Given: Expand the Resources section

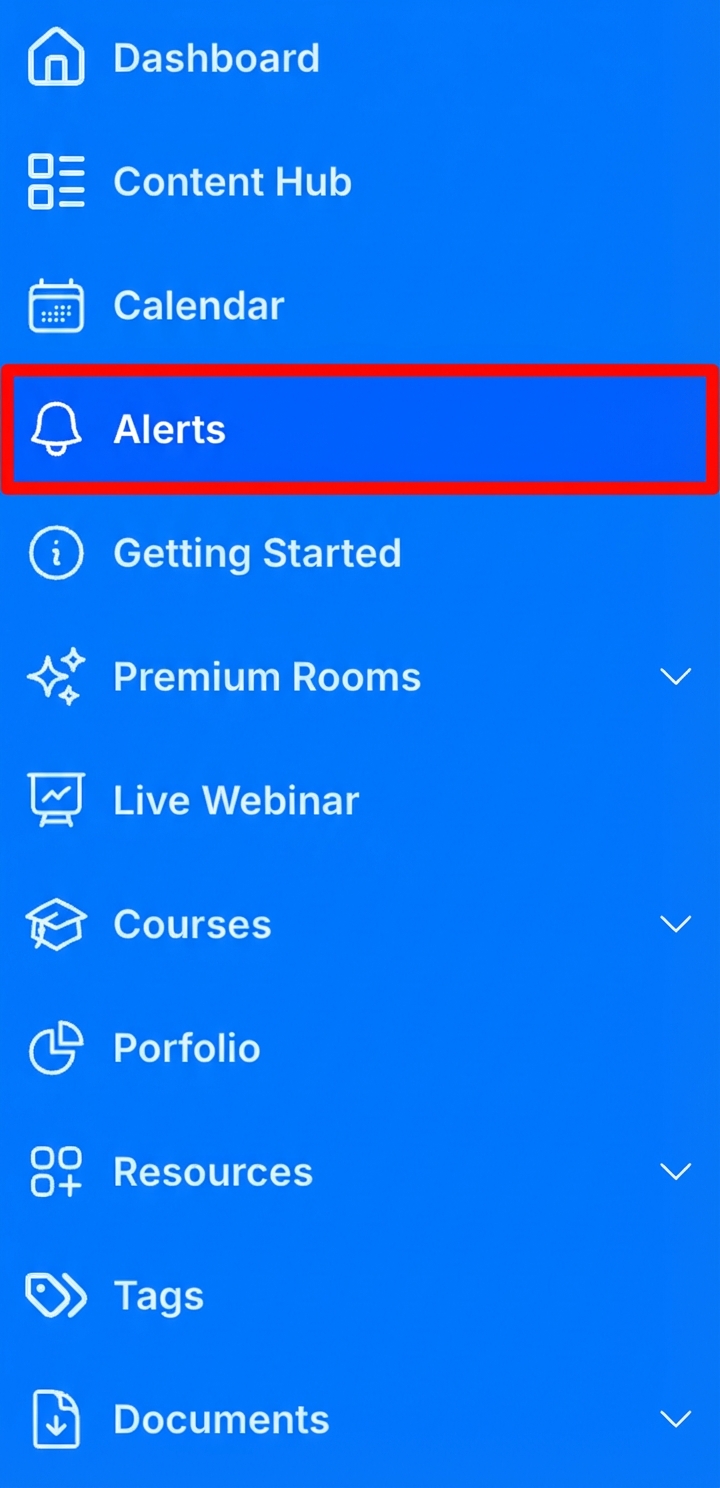Looking at the screenshot, I should (x=676, y=1171).
